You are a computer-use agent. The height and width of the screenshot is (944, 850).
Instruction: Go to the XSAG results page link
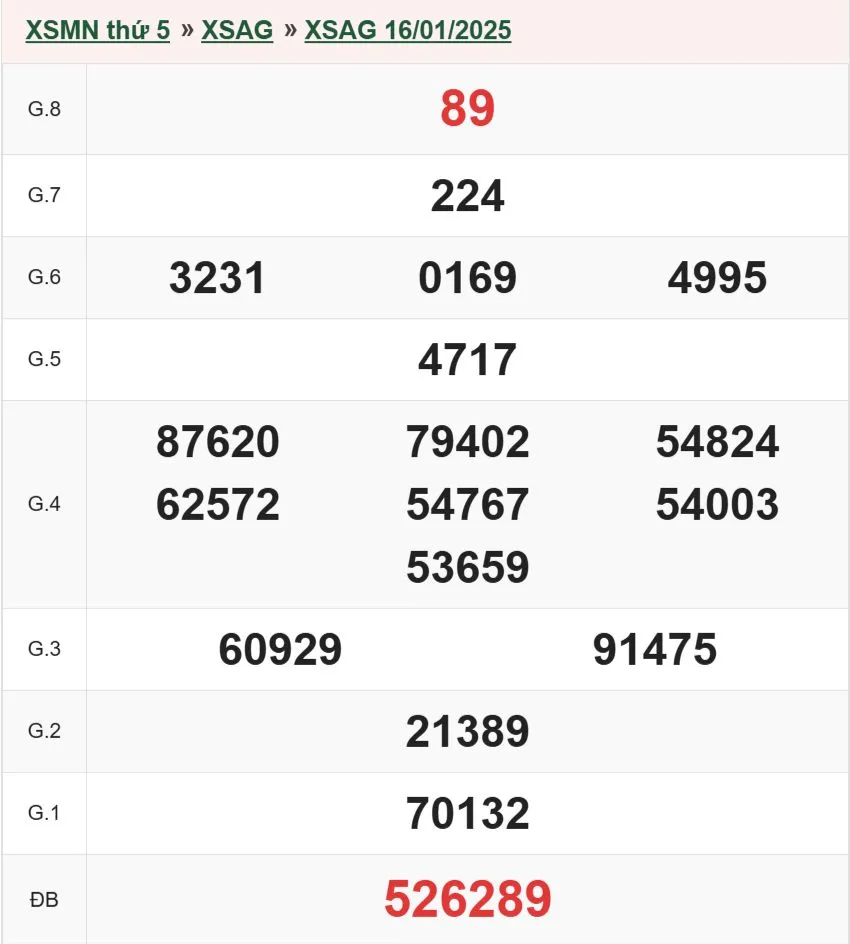pyautogui.click(x=237, y=30)
